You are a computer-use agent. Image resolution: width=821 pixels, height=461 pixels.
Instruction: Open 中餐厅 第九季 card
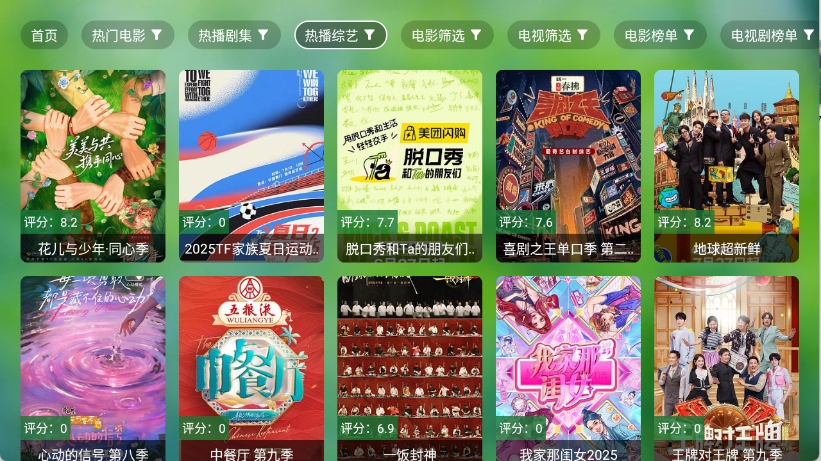(x=251, y=367)
